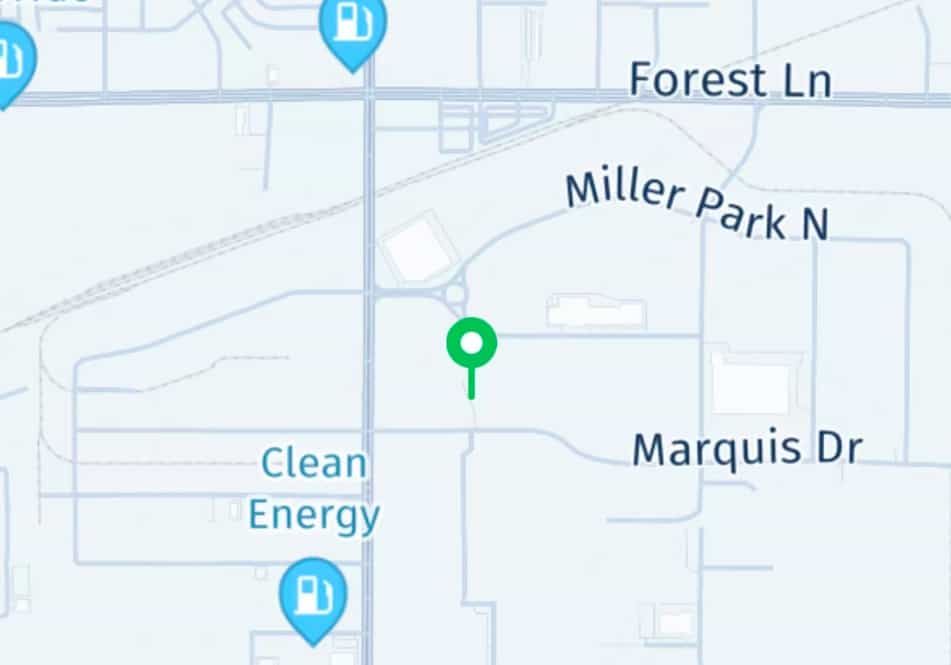This screenshot has width=951, height=665.
Task: Tap the green location pin near Marquis Dr
Action: (x=471, y=345)
